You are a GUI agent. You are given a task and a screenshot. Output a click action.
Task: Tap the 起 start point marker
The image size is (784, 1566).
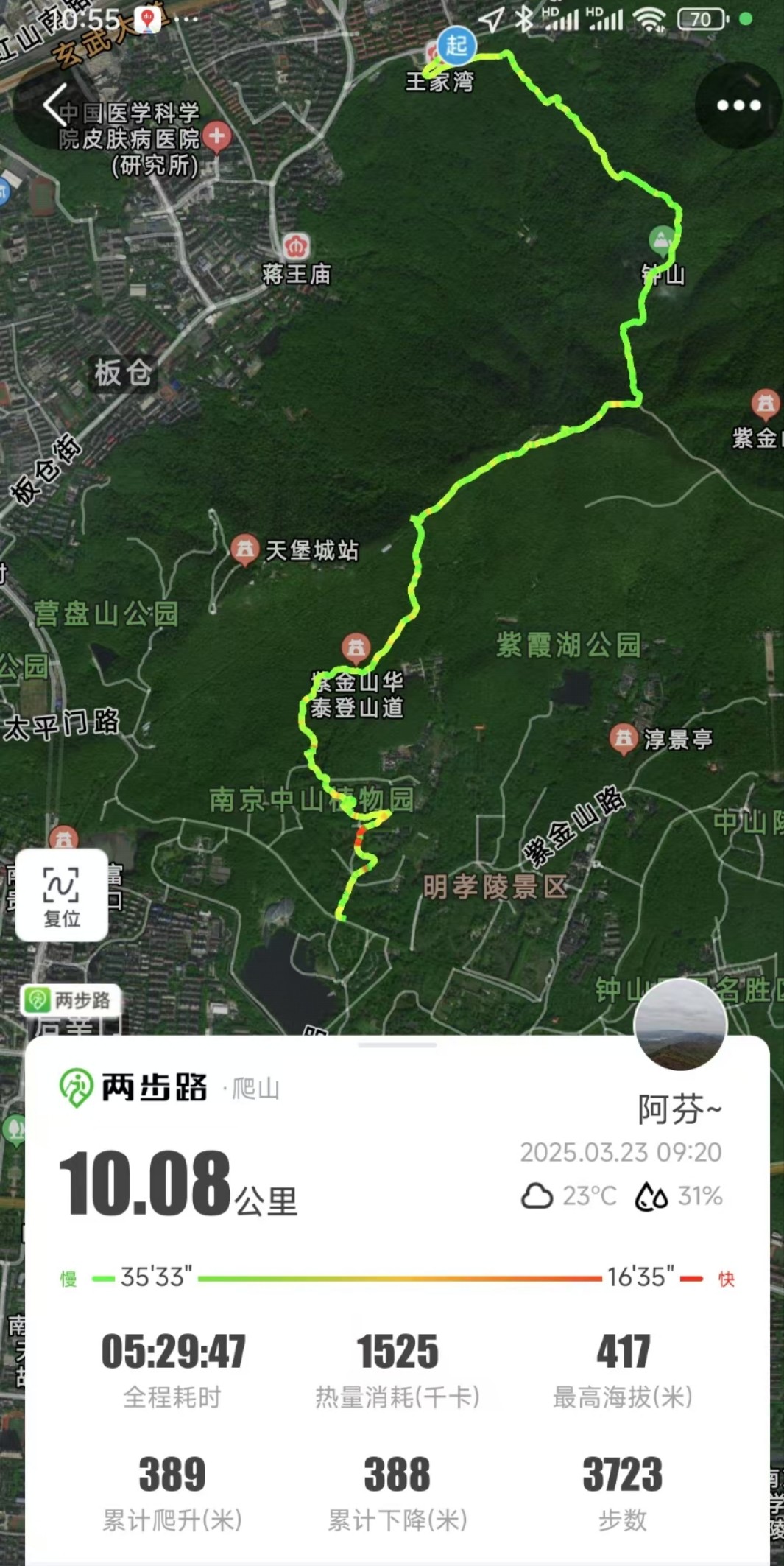pos(456,46)
